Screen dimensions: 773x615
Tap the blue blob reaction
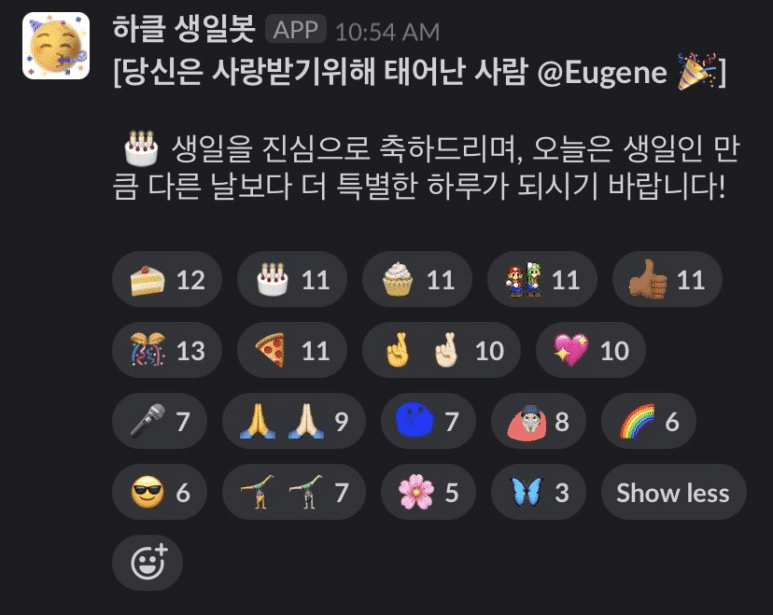click(428, 421)
